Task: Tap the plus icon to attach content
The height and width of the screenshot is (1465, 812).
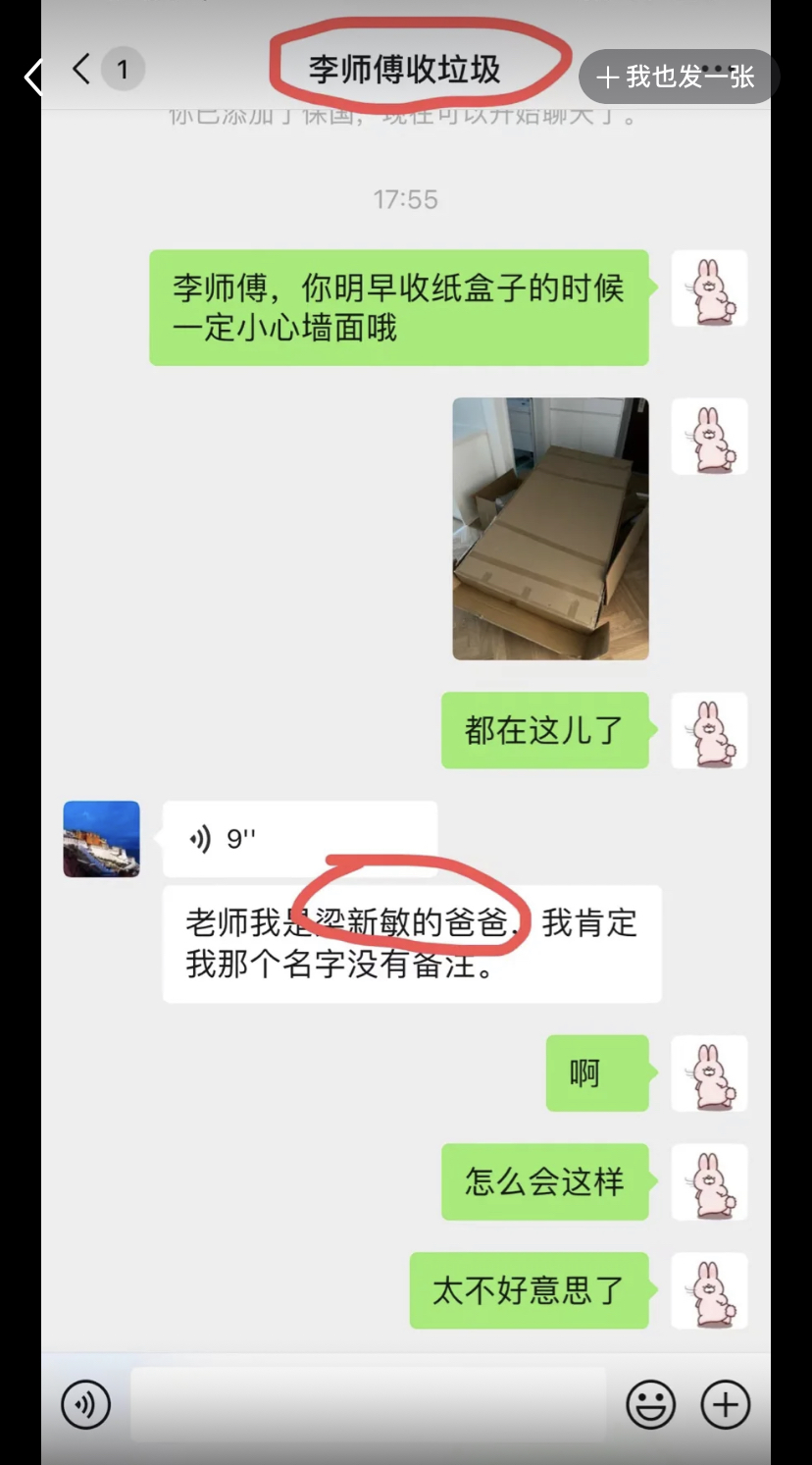Action: [725, 1404]
